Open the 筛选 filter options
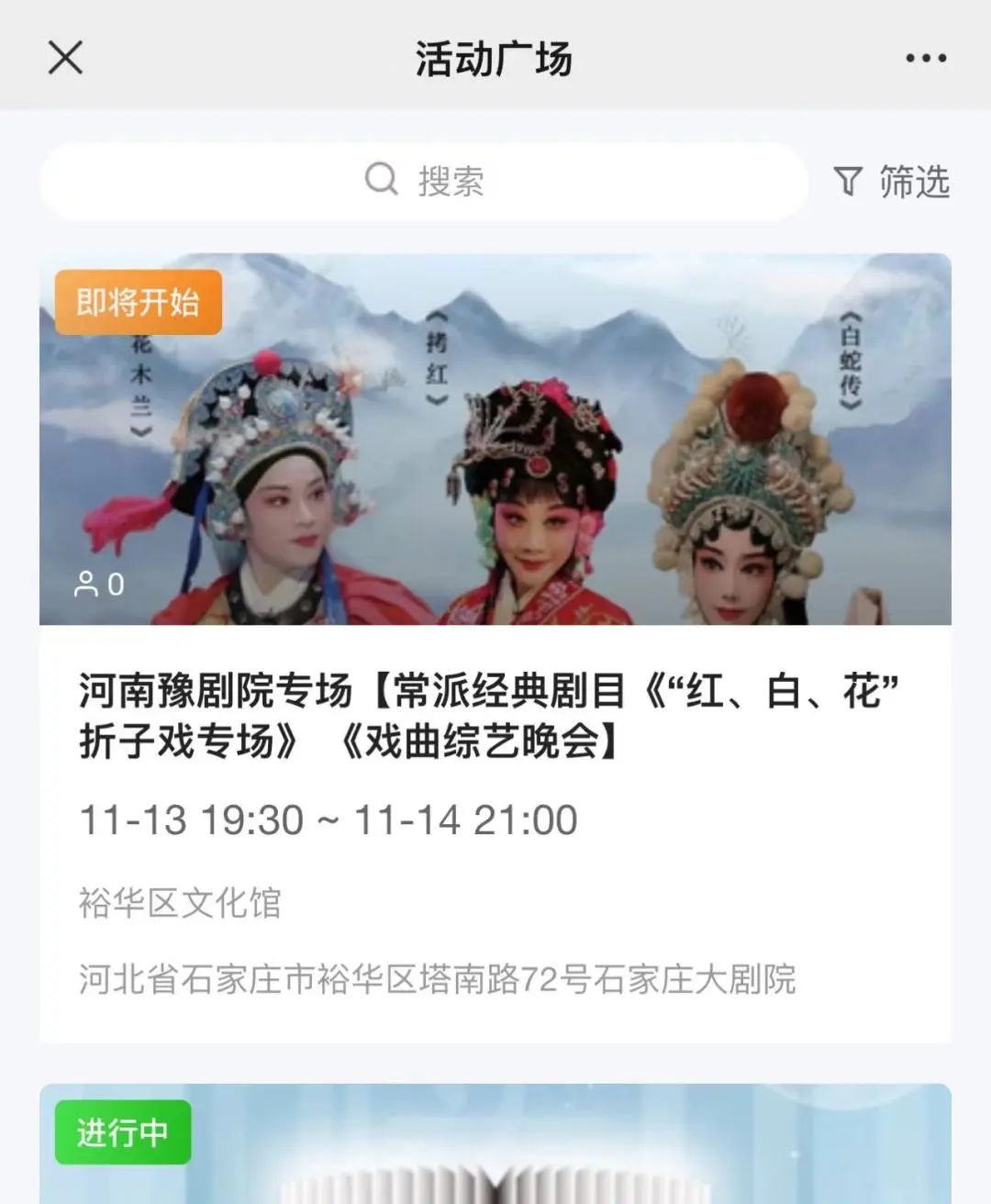This screenshot has height=1204, width=991. pyautogui.click(x=891, y=182)
